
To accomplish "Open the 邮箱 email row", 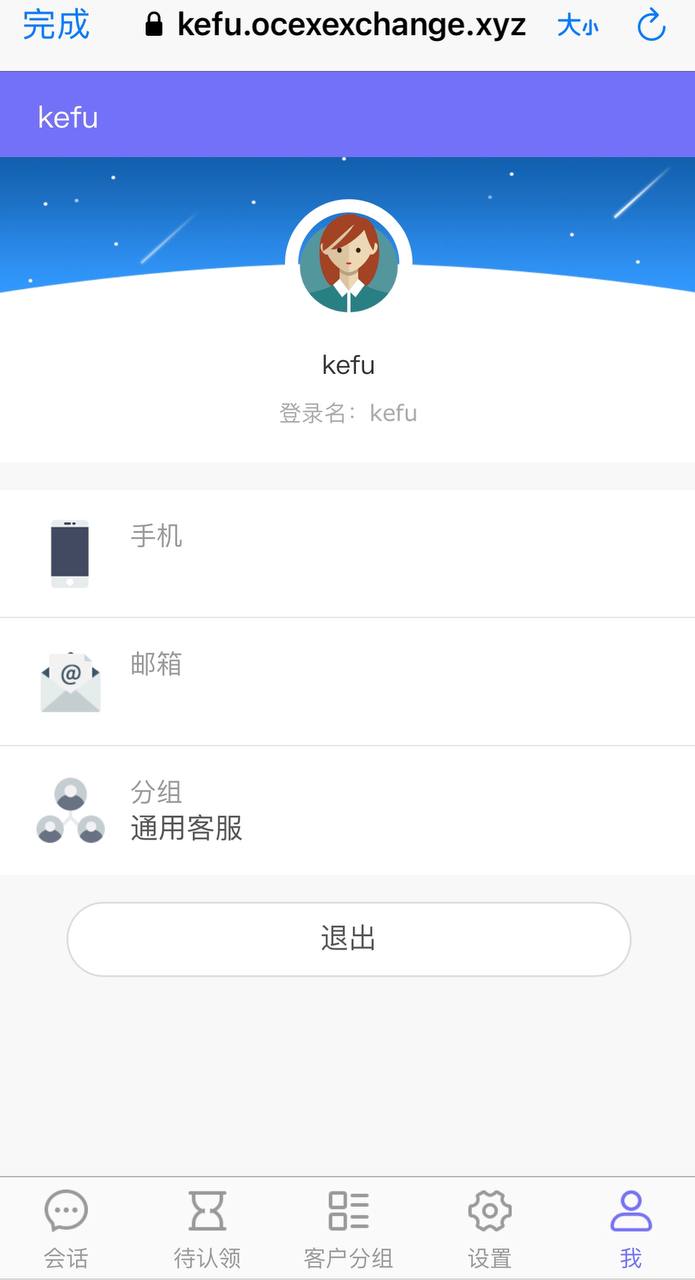I will (347, 682).
